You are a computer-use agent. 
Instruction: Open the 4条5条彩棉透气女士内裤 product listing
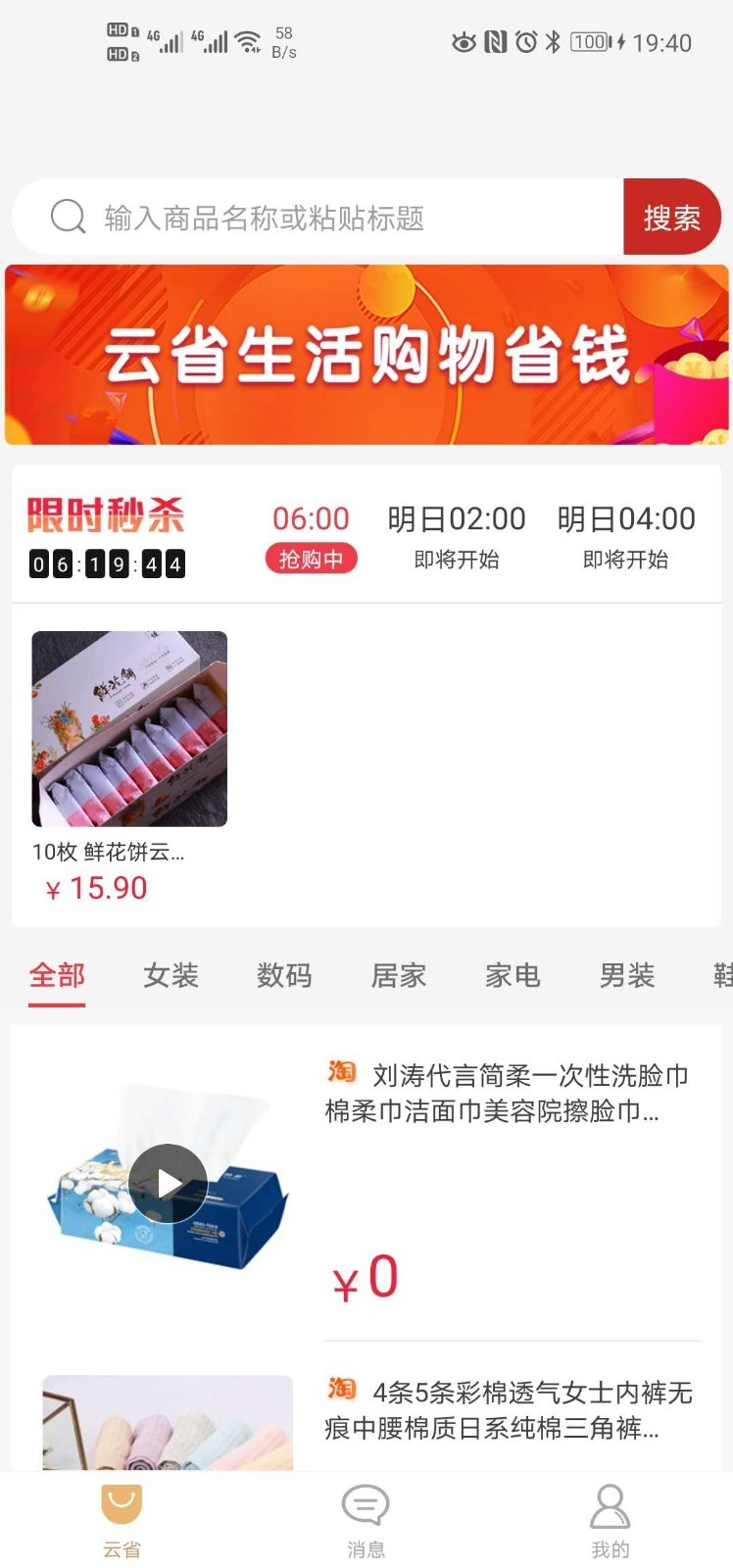point(508,1410)
